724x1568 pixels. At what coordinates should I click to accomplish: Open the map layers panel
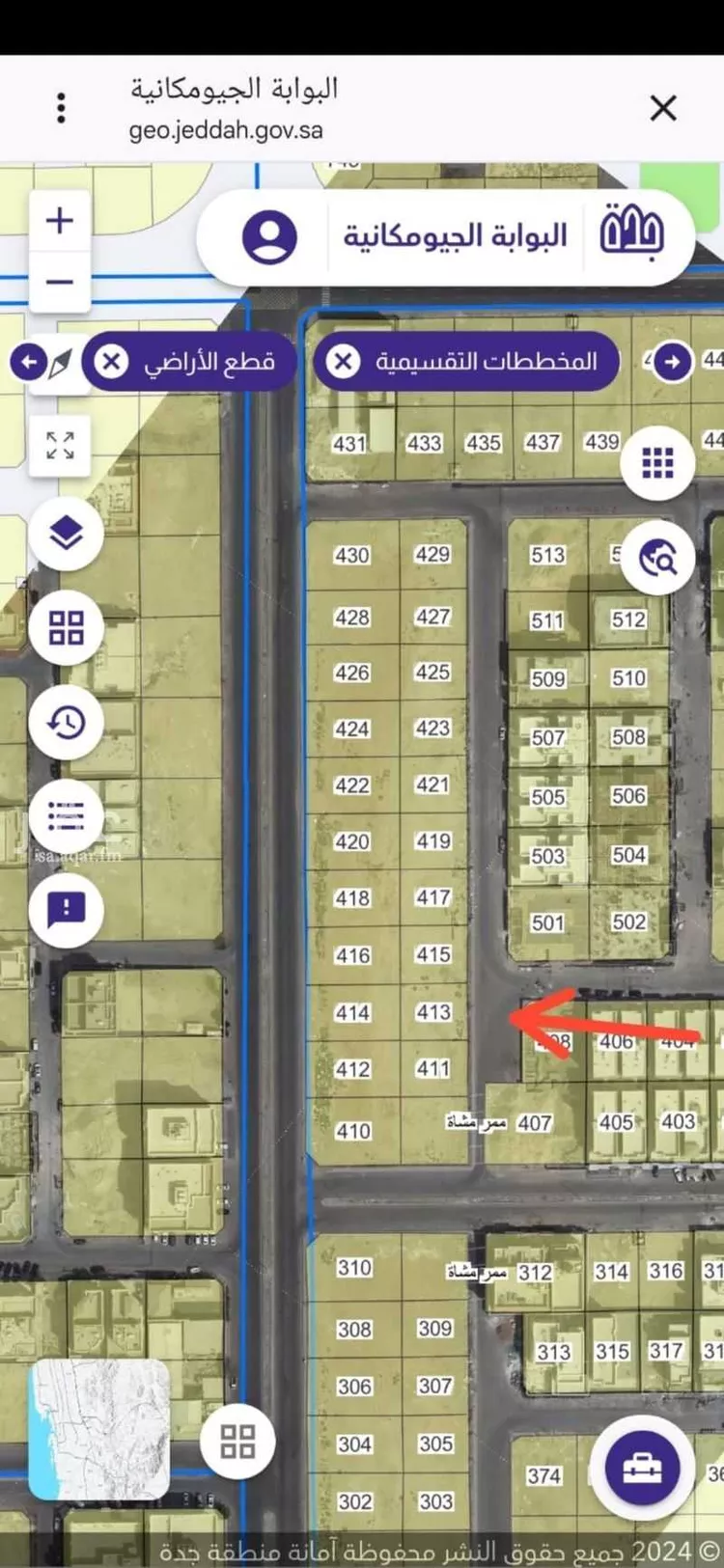click(x=66, y=533)
